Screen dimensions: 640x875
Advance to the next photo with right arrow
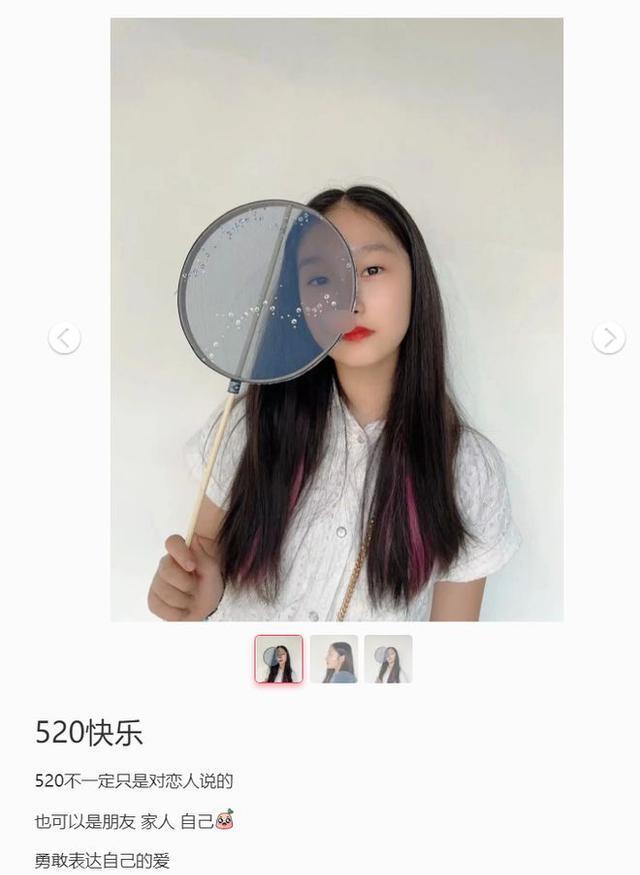609,338
